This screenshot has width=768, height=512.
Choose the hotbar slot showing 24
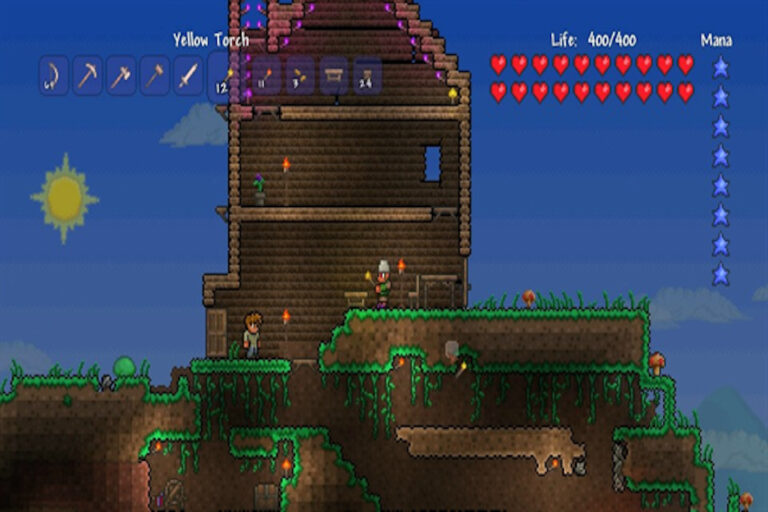point(367,76)
